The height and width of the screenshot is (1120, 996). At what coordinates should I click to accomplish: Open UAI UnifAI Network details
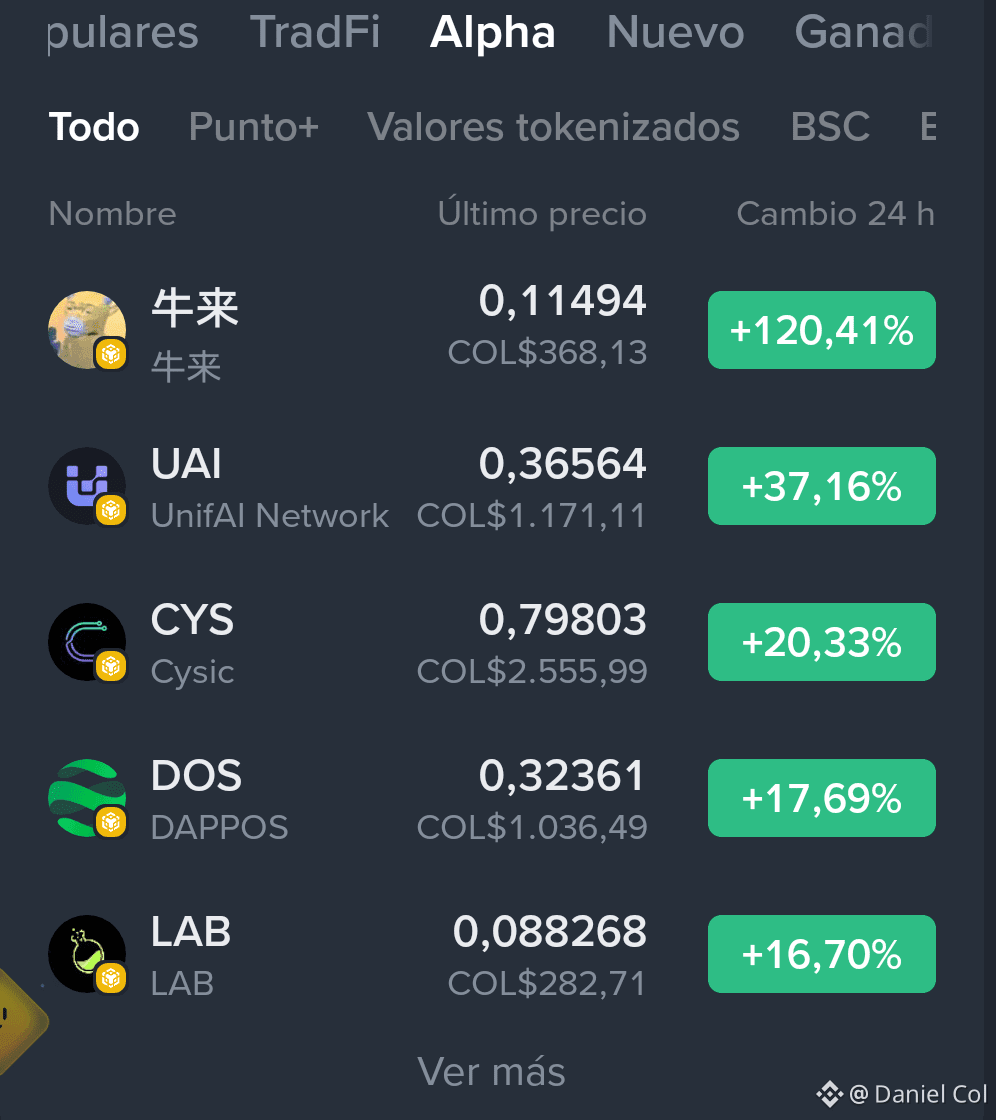492,486
